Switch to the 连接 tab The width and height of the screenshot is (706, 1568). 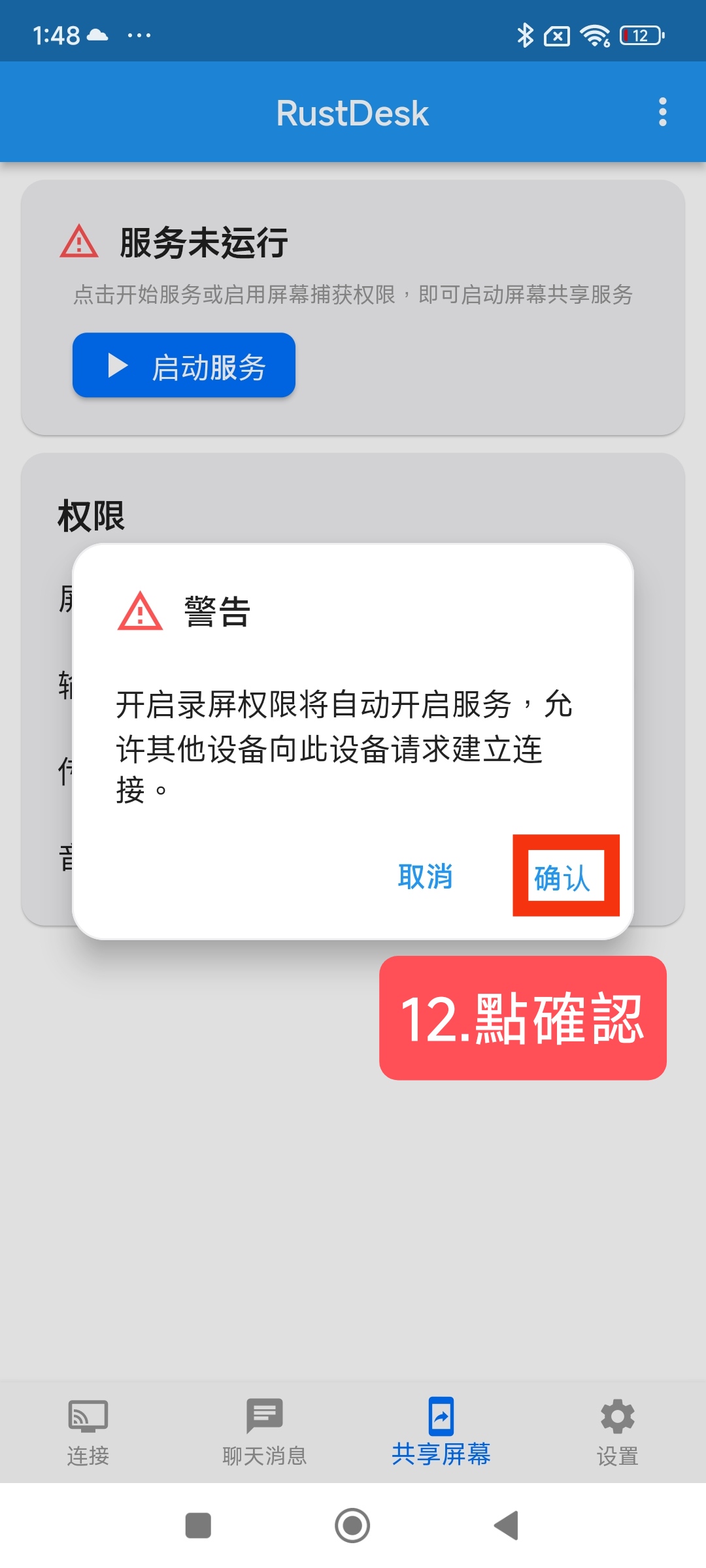point(88,1432)
